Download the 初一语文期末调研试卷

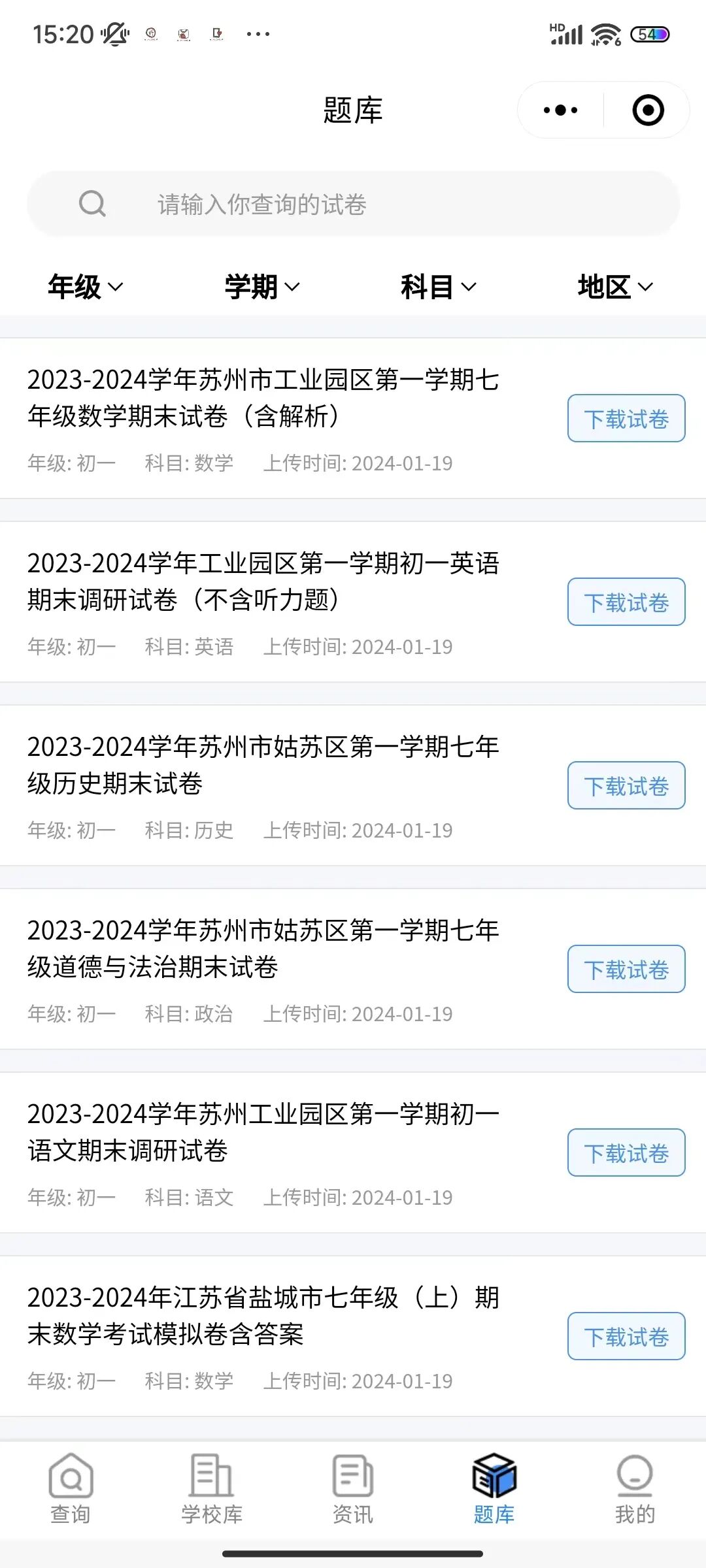point(626,1153)
